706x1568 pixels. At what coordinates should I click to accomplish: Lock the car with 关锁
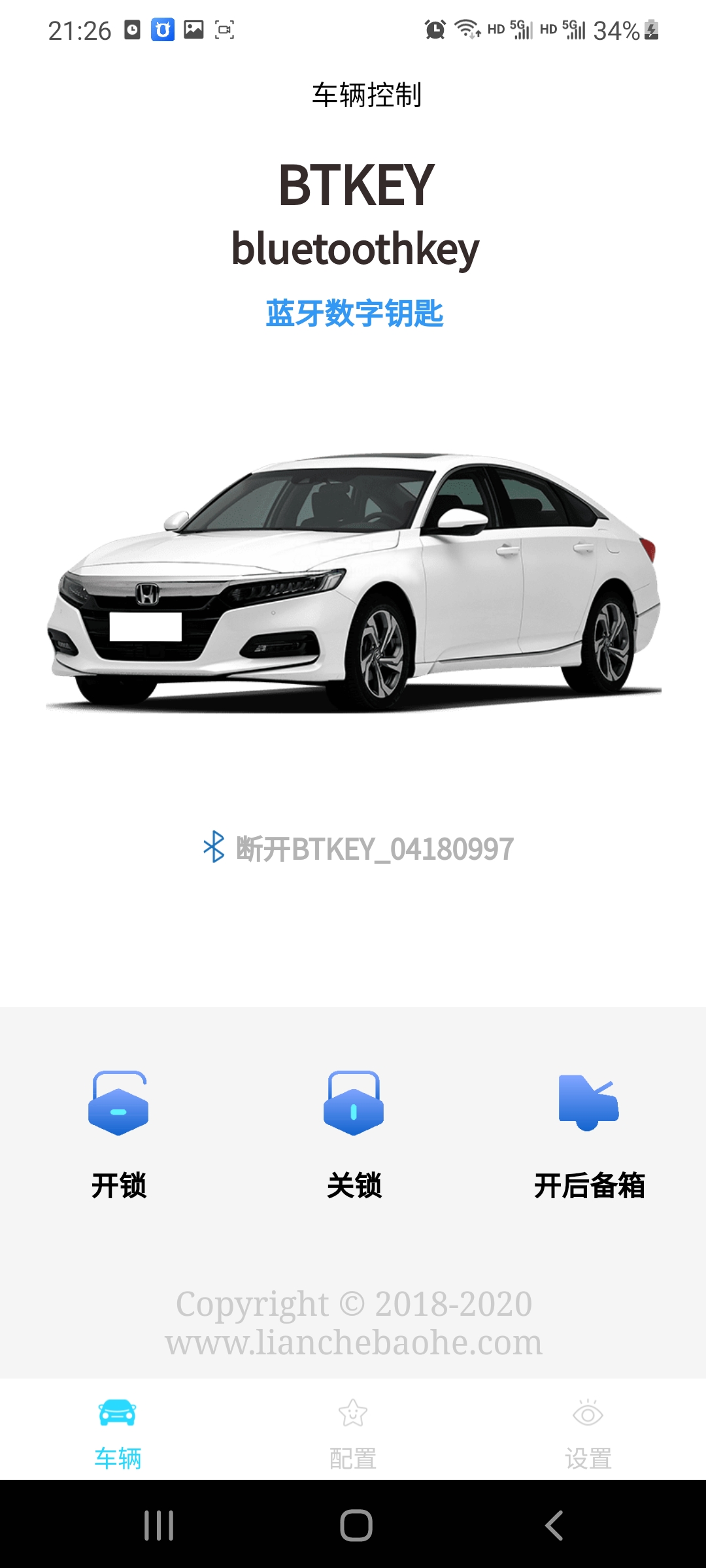(x=354, y=1134)
